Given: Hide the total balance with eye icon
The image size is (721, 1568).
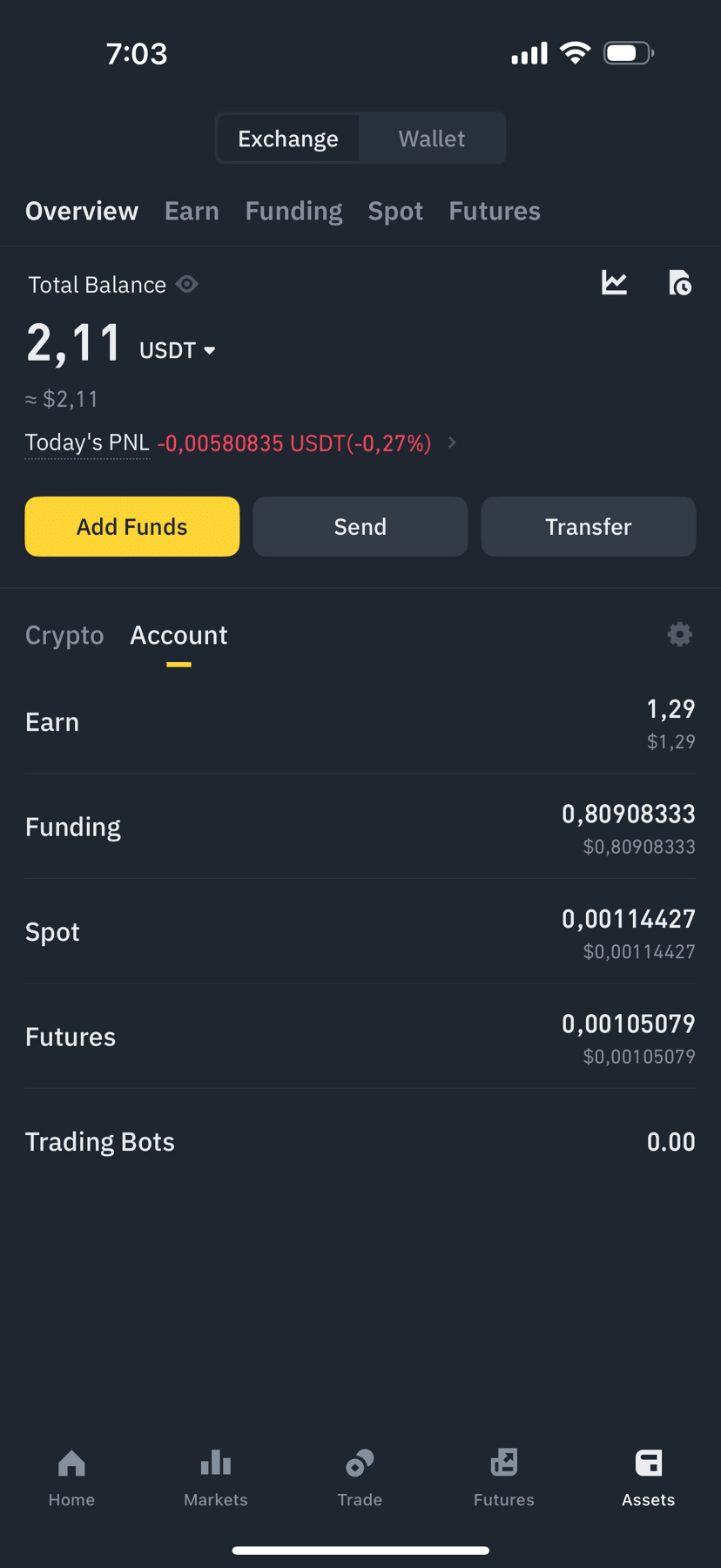Looking at the screenshot, I should click(x=187, y=285).
